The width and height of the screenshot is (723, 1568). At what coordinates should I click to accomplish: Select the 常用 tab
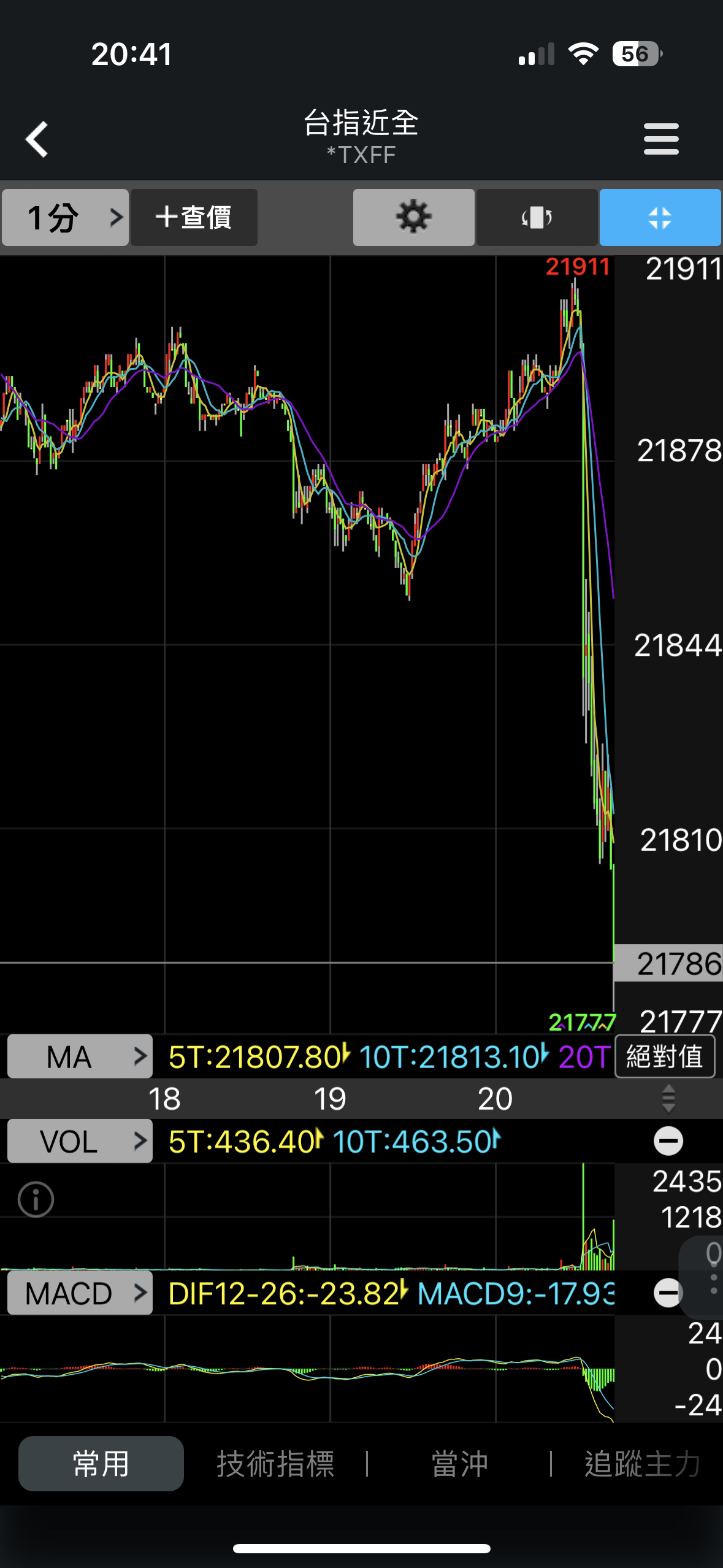[101, 1464]
